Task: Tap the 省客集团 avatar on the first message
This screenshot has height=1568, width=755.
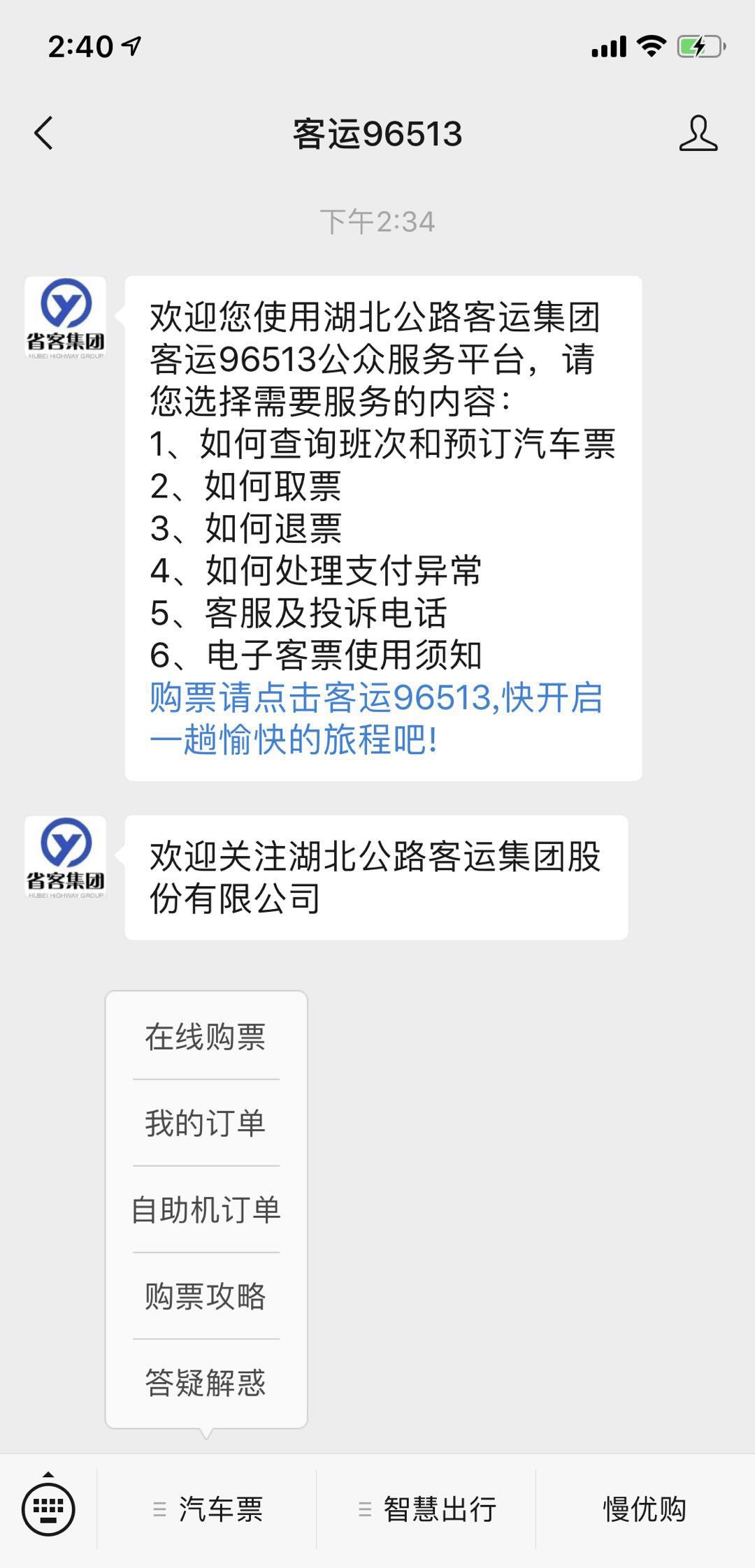Action: (66, 318)
